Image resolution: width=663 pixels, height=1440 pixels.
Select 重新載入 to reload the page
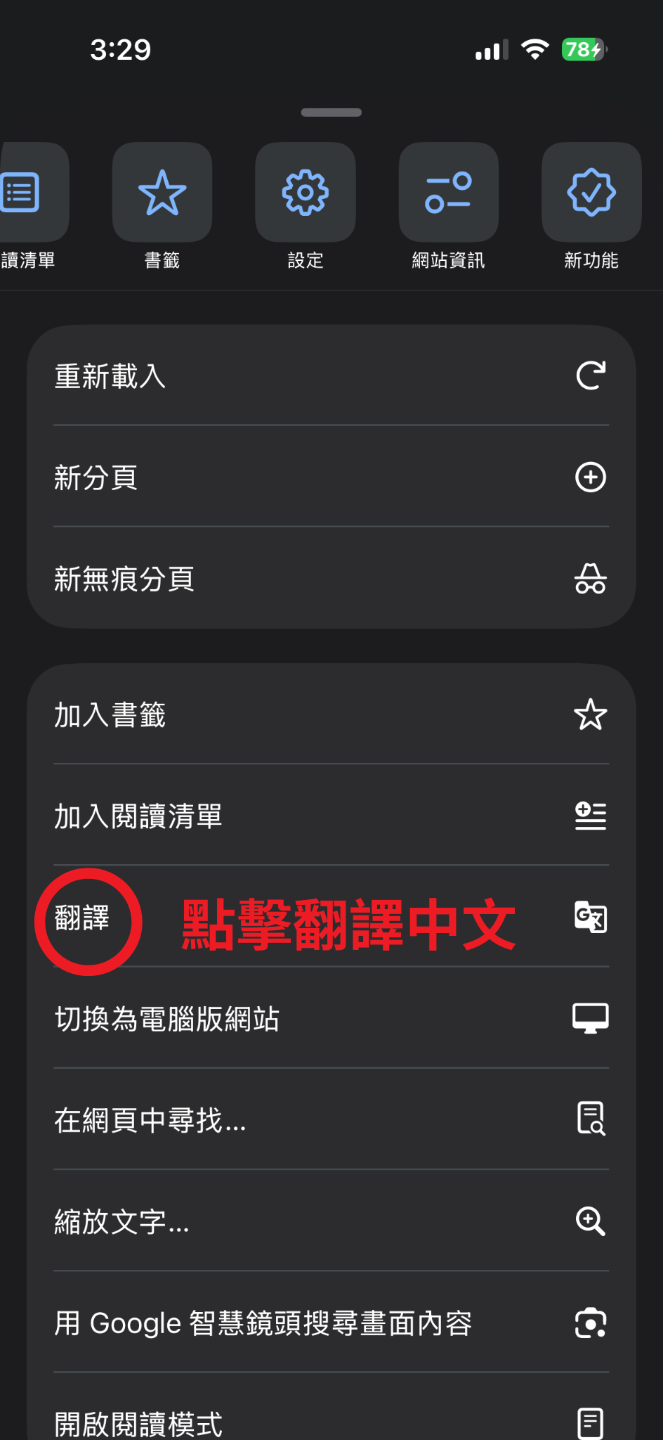point(331,376)
